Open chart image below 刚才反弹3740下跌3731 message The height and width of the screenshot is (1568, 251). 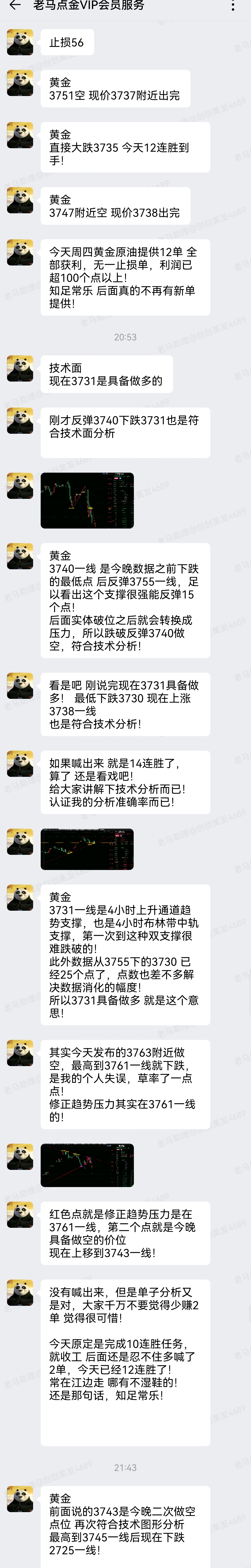[87, 500]
